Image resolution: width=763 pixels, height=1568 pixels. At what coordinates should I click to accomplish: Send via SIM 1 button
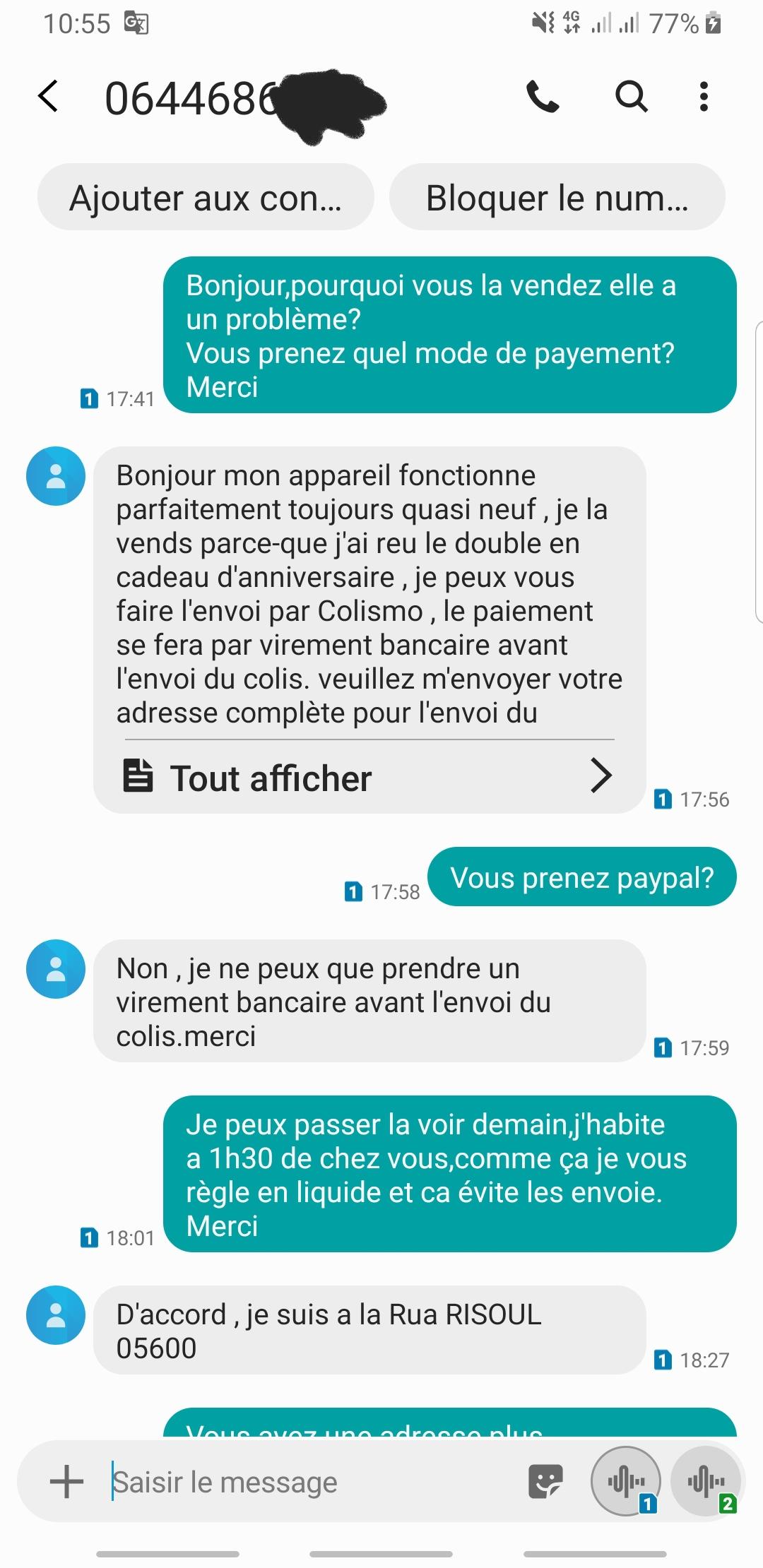pos(627,1481)
